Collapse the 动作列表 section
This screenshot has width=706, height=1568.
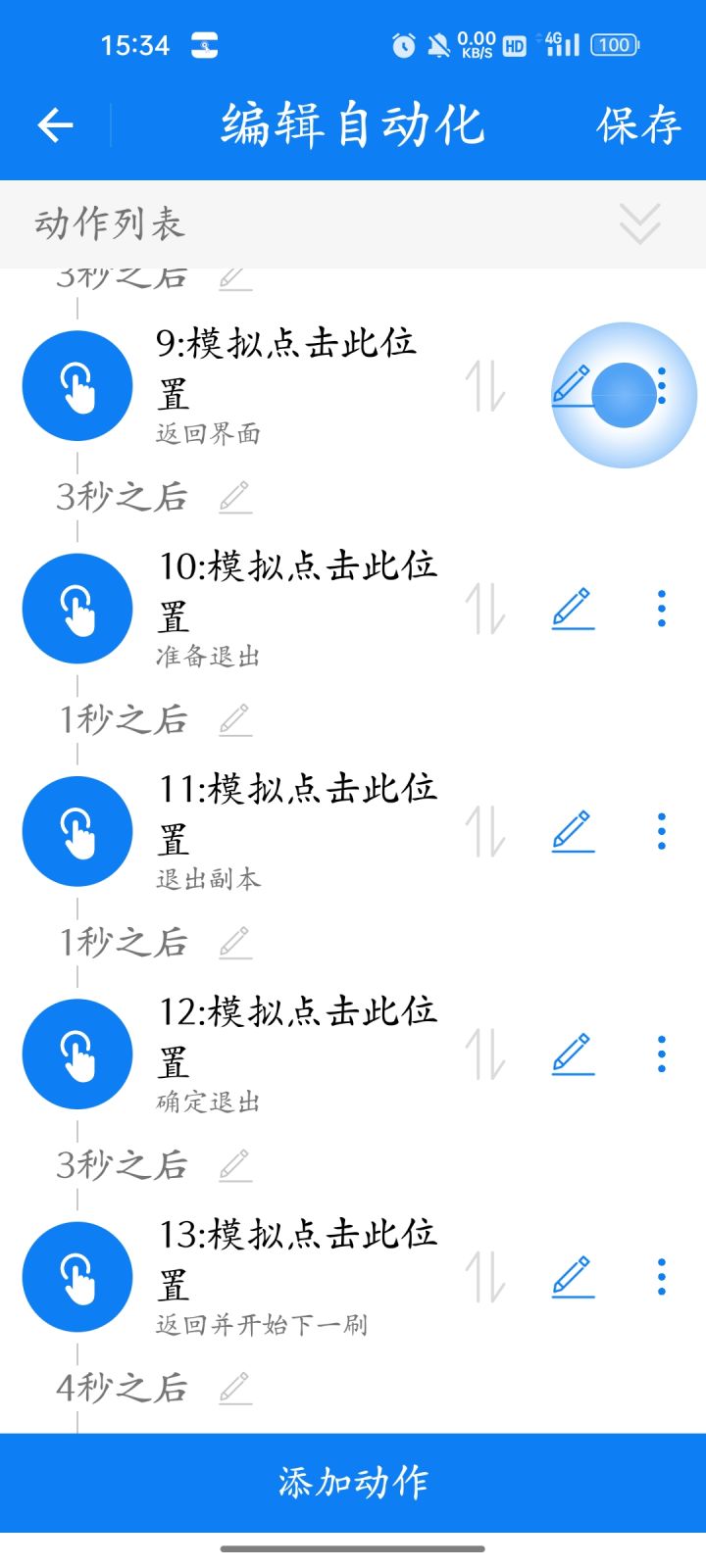coord(639,224)
